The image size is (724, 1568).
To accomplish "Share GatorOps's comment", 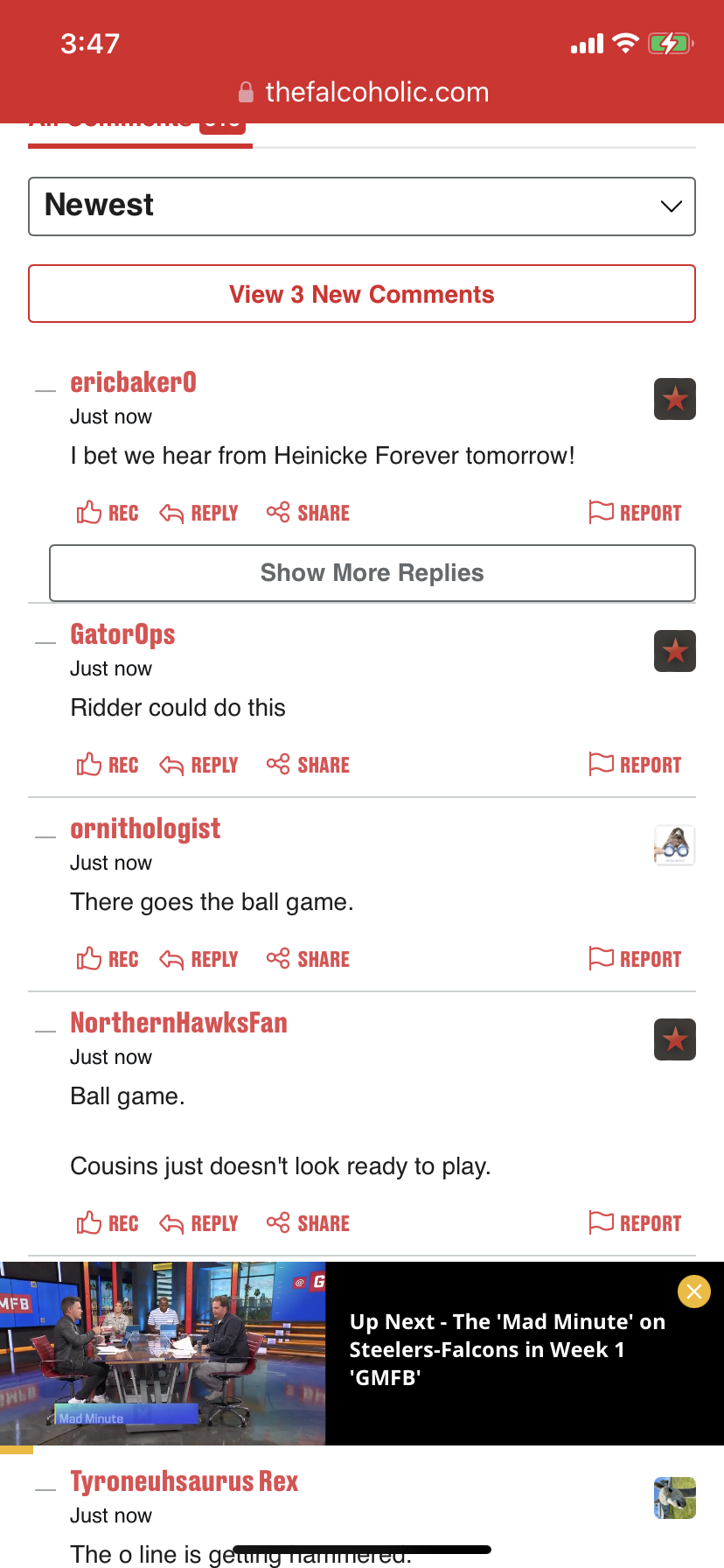I will click(308, 765).
